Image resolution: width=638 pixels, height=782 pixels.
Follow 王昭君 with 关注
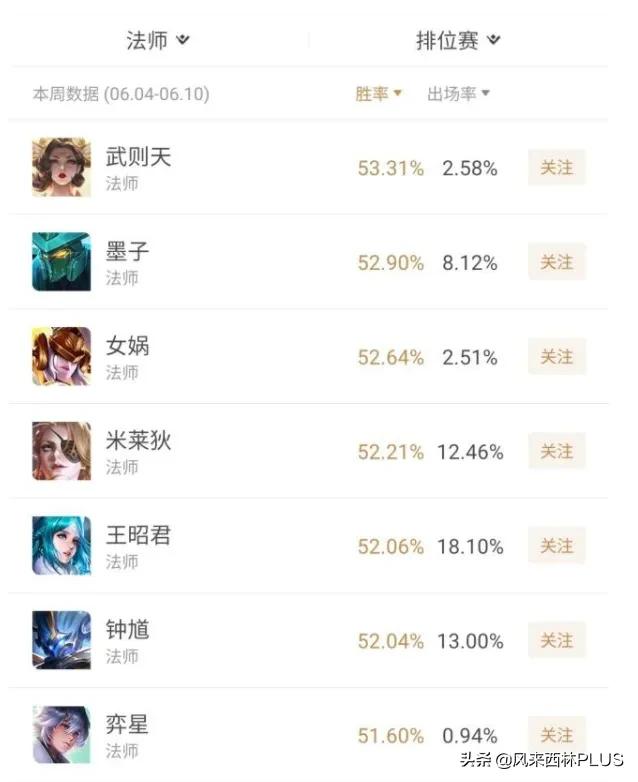[556, 547]
